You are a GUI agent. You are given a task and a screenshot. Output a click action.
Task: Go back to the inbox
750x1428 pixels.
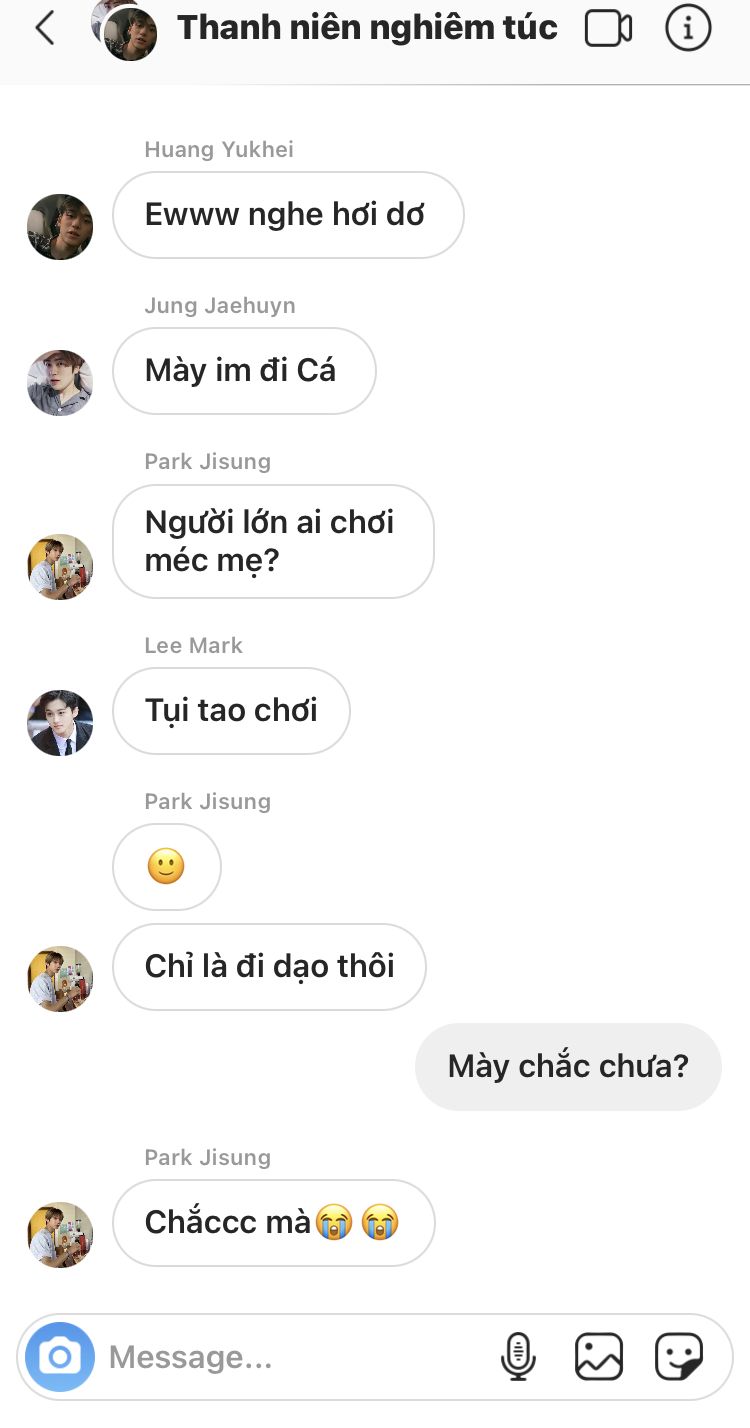(44, 29)
